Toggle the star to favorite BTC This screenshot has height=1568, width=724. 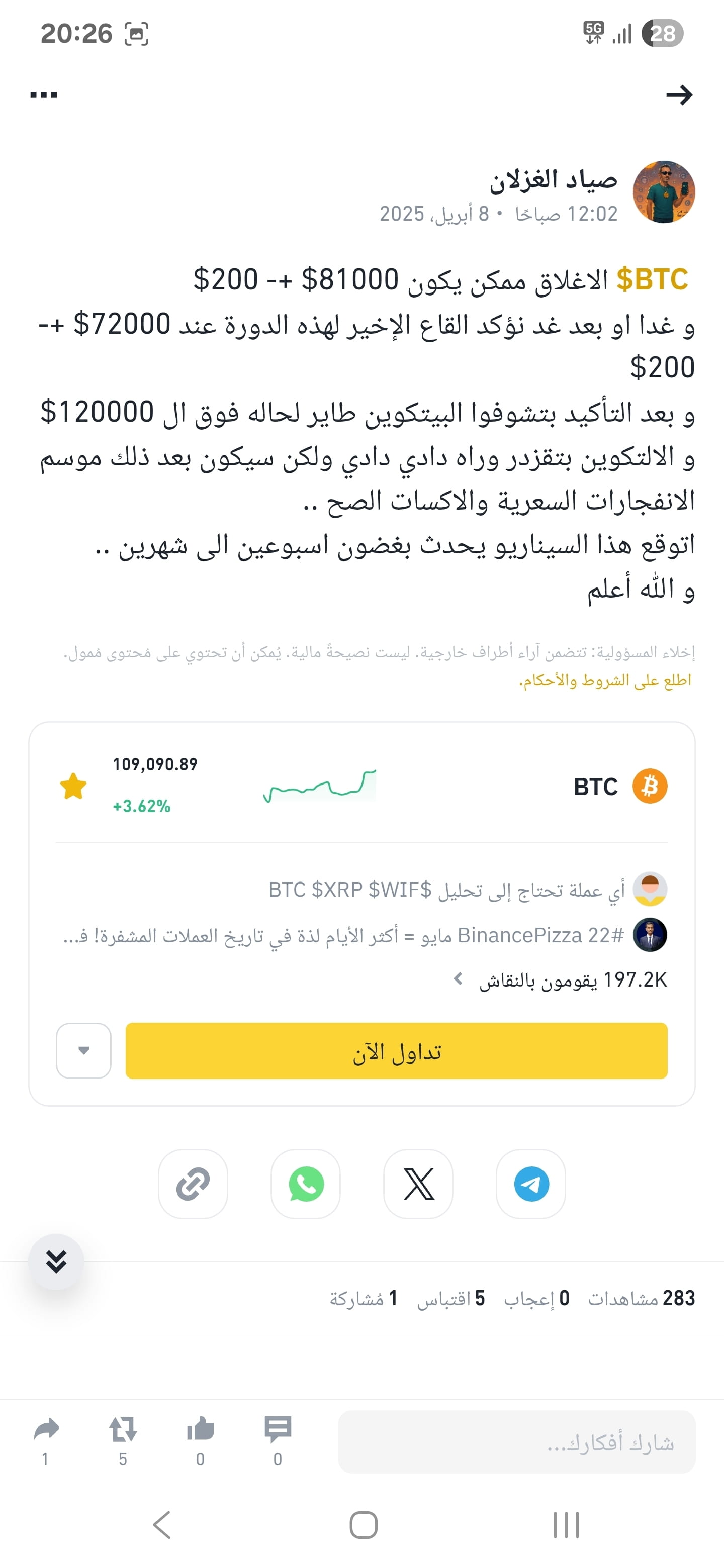[x=73, y=786]
